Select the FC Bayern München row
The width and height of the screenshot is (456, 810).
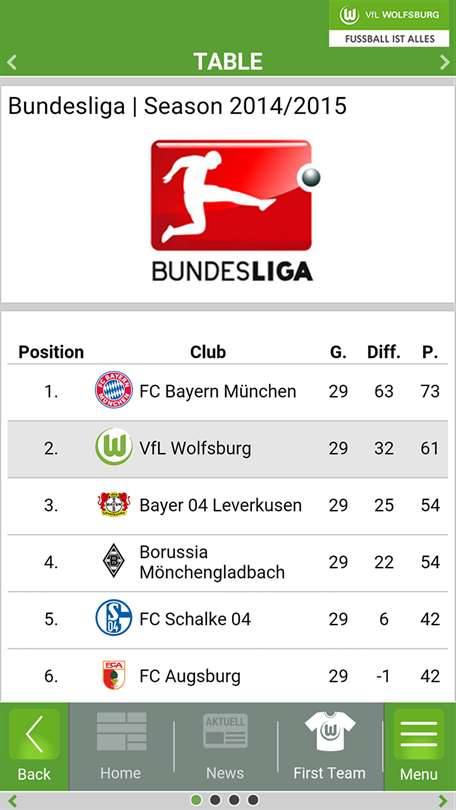pyautogui.click(x=228, y=392)
